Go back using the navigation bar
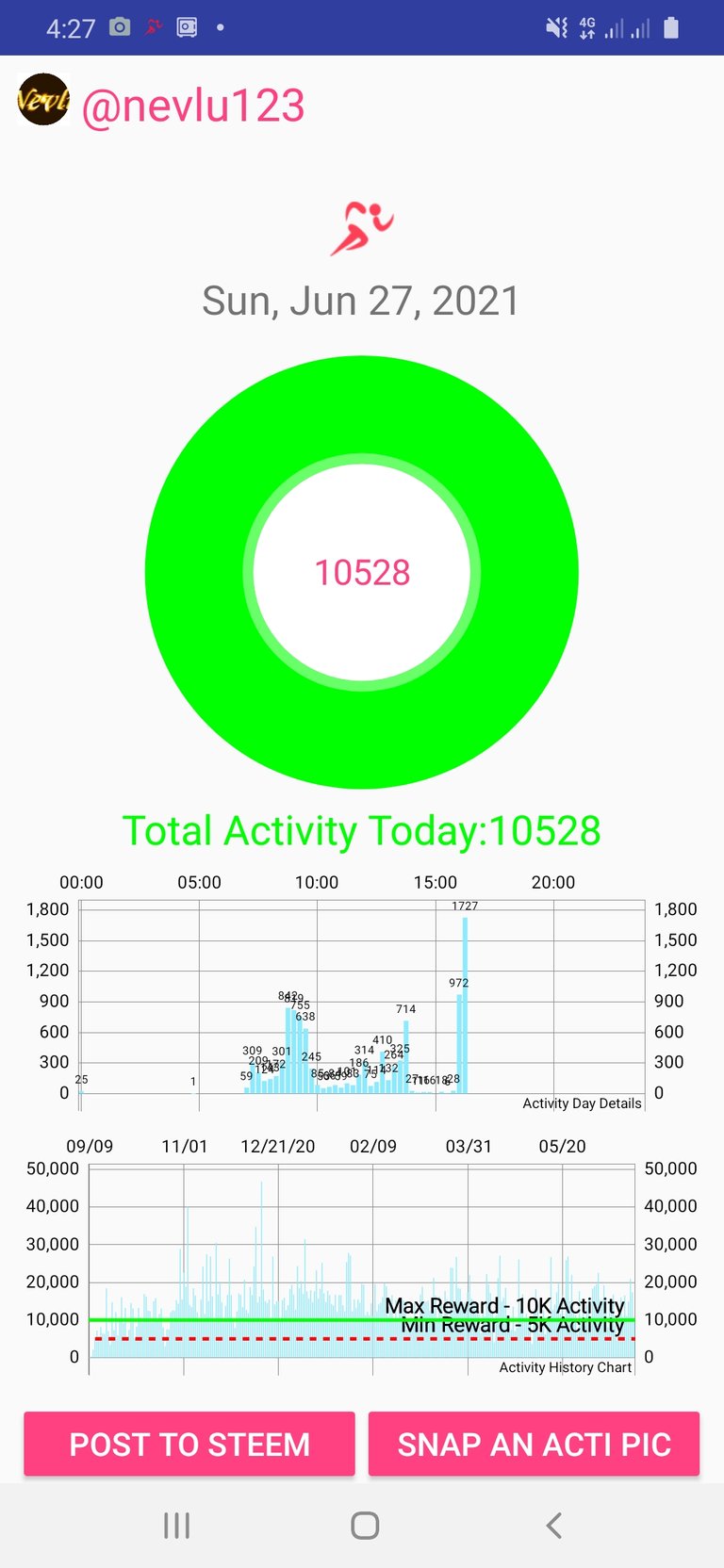The image size is (724, 1568). pyautogui.click(x=554, y=1526)
